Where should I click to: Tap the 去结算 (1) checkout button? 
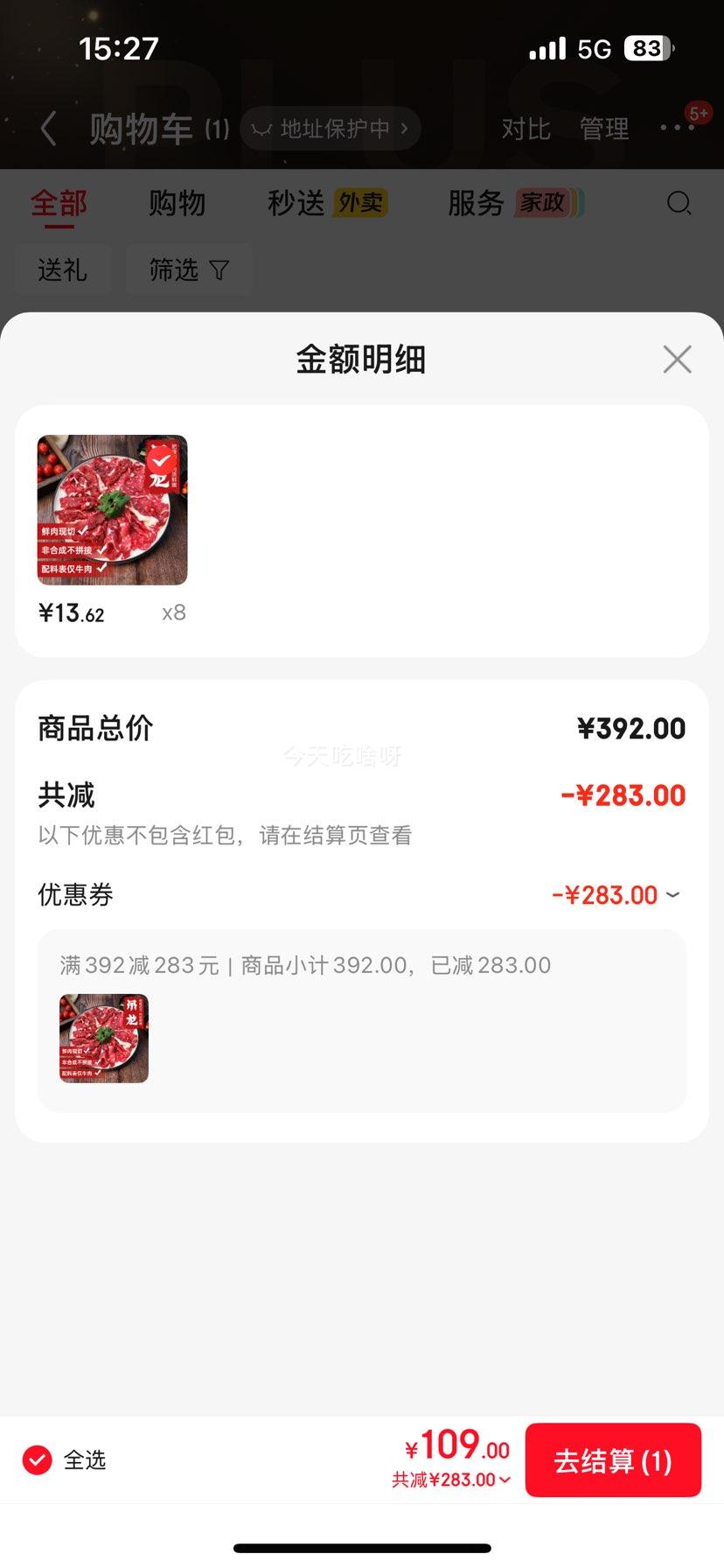[x=613, y=1459]
